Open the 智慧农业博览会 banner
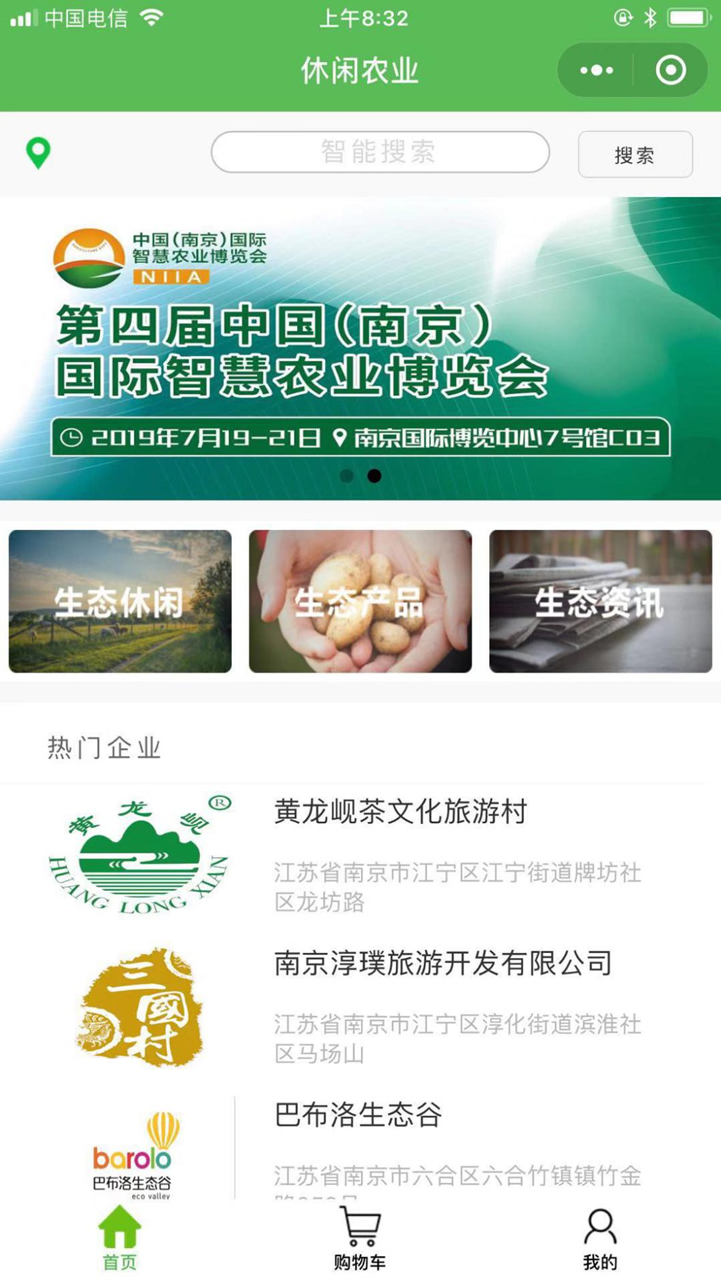This screenshot has height=1283, width=721. point(360,348)
